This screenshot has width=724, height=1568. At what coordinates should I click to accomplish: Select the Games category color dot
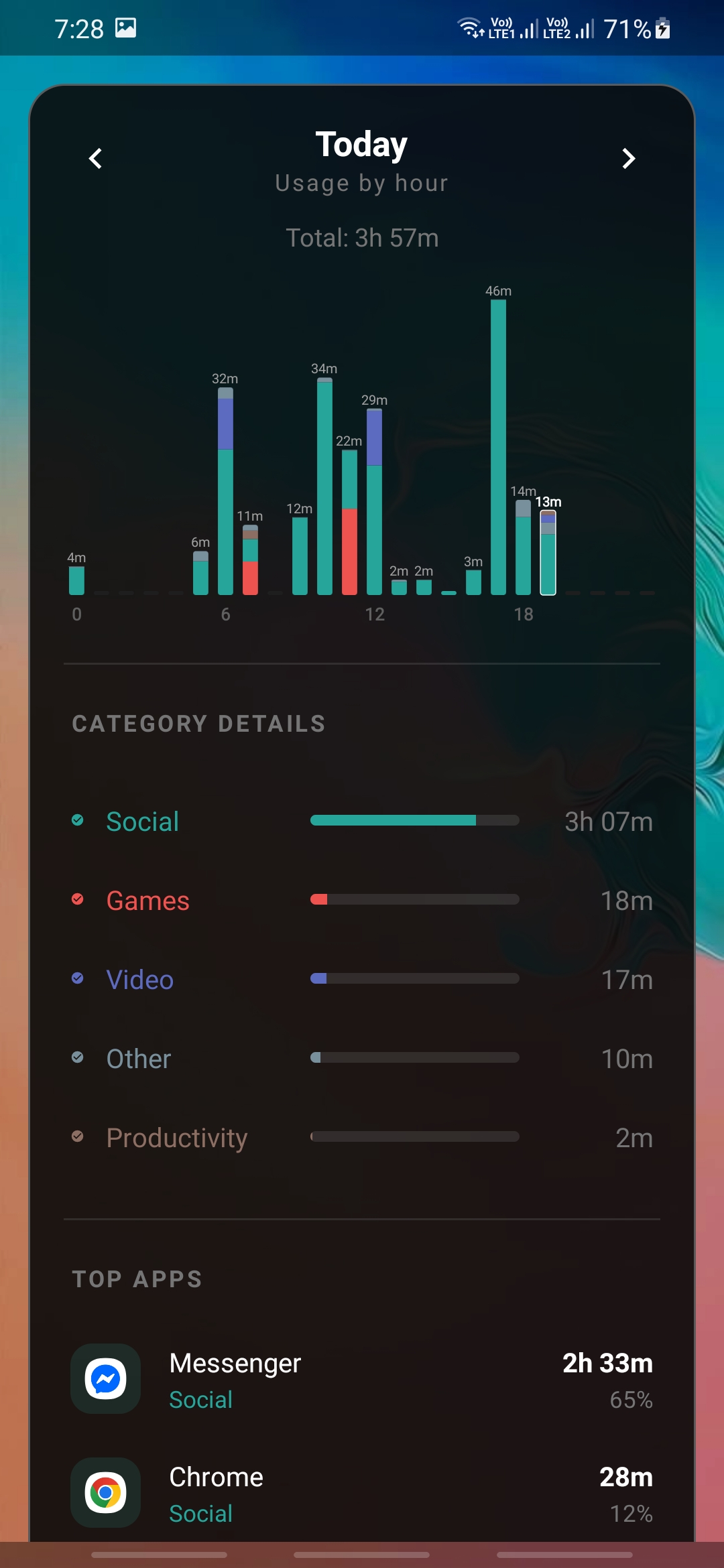click(78, 899)
